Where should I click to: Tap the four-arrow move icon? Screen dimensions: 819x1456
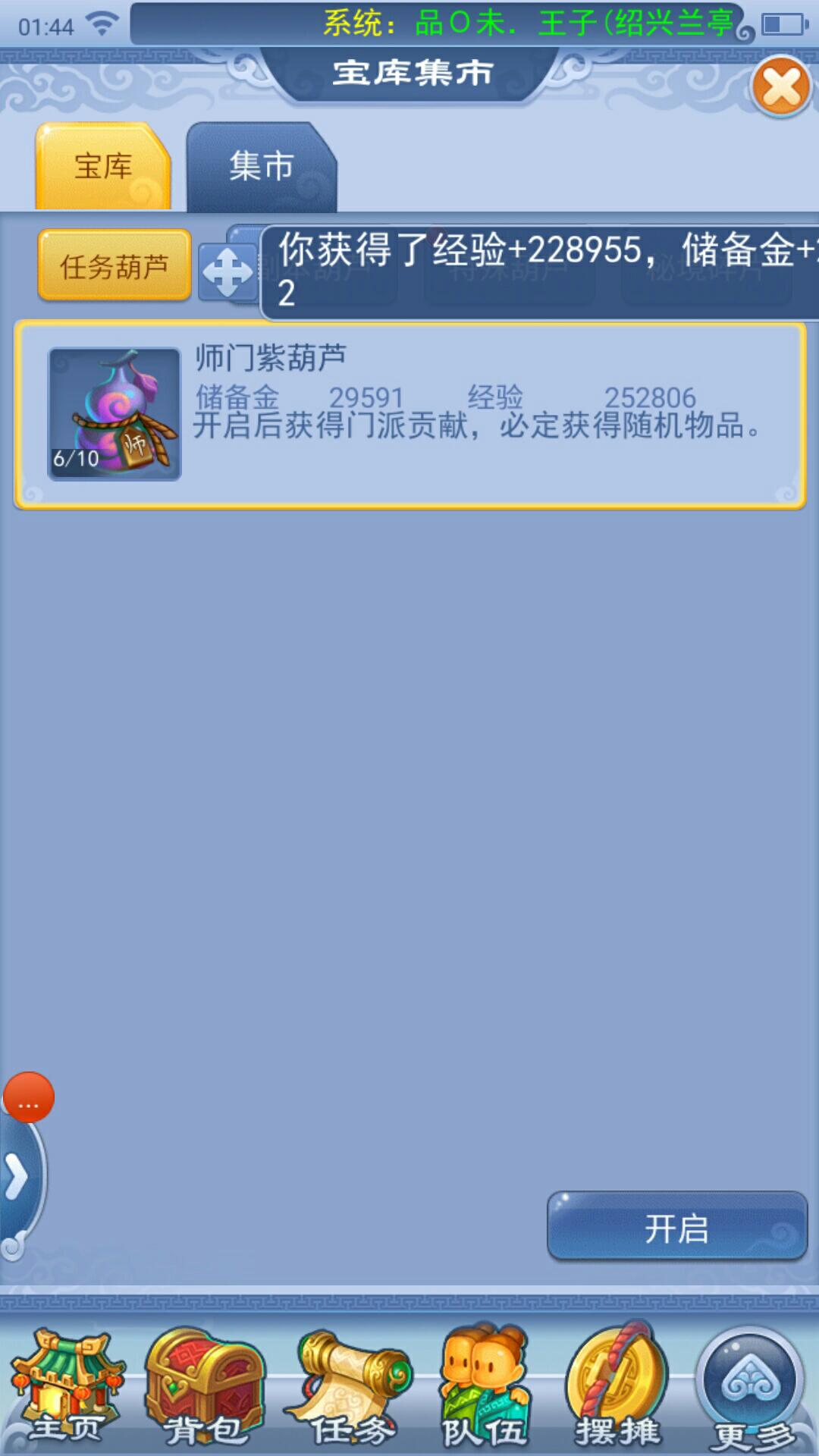[x=227, y=272]
